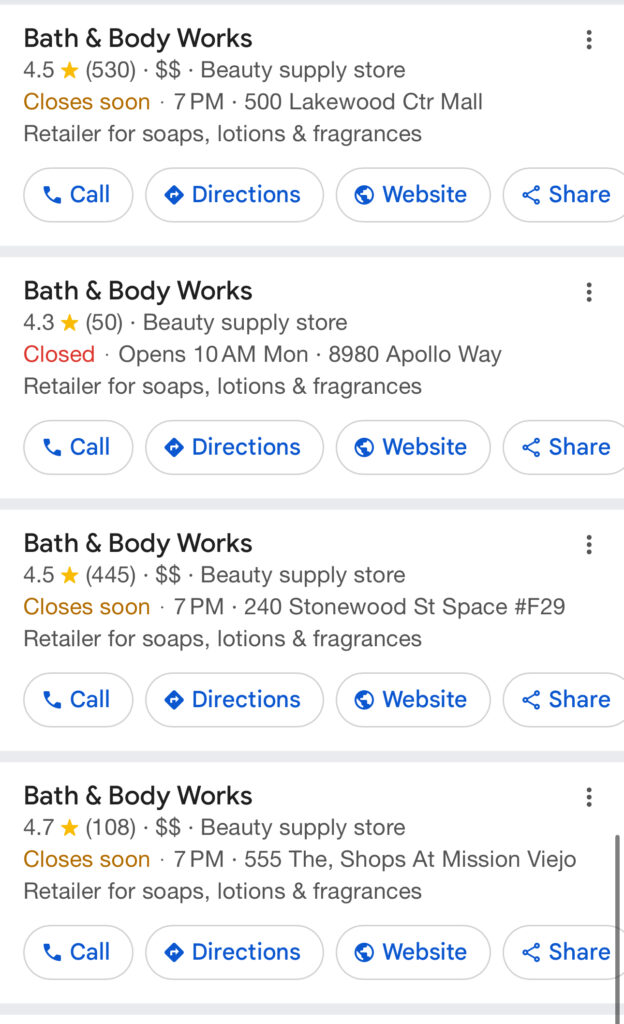Get directions to Shops At Mission Viejo store

(x=234, y=952)
